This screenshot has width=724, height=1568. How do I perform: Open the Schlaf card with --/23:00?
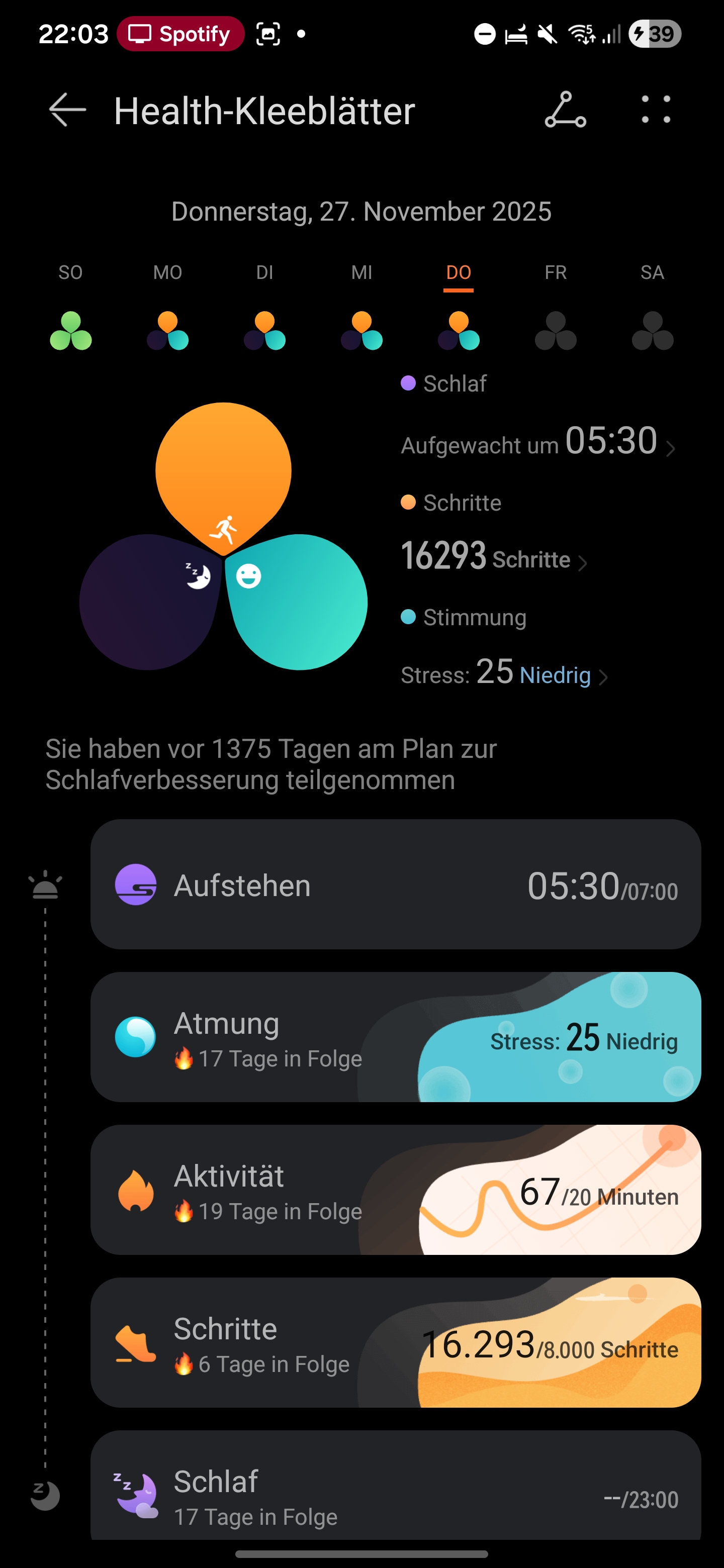[396, 1491]
